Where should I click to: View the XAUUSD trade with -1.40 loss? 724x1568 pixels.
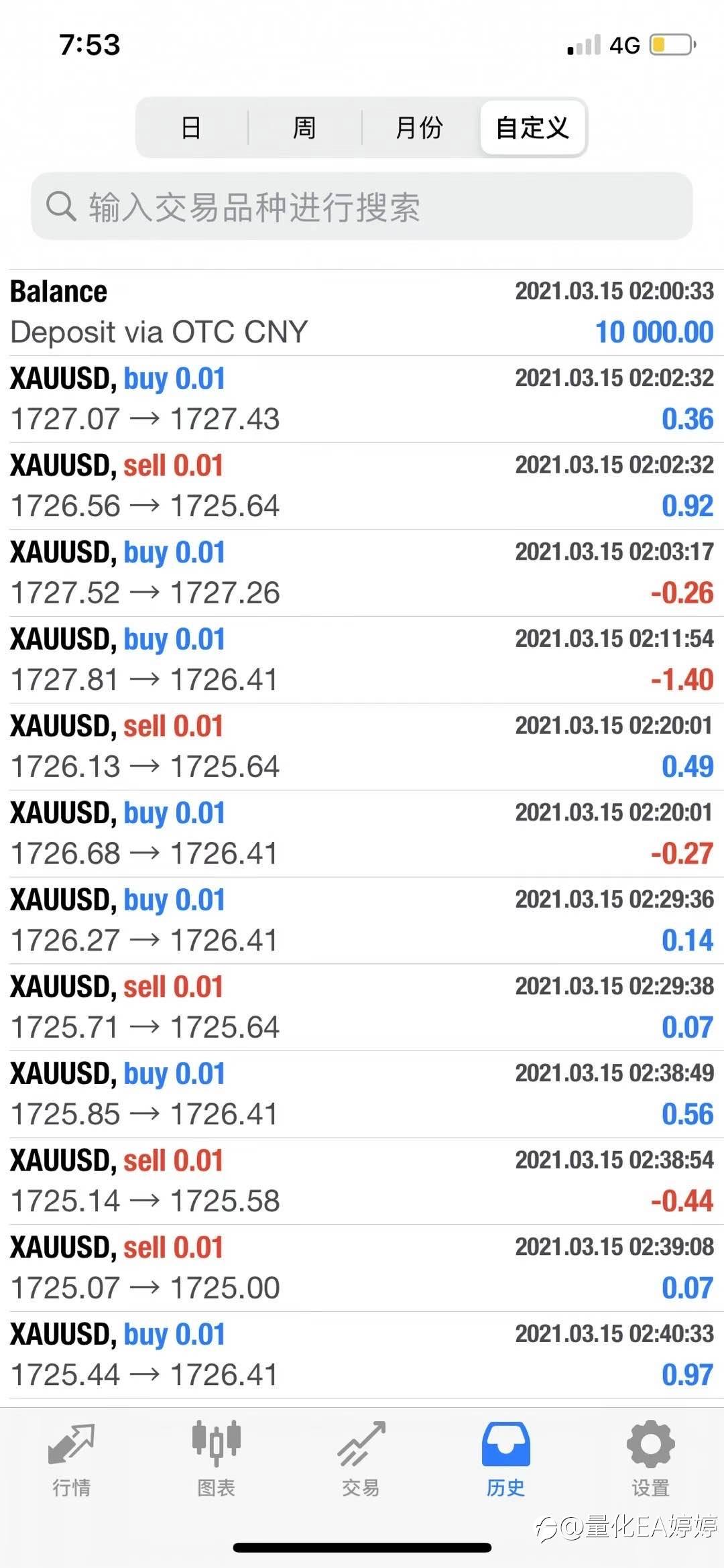pyautogui.click(x=362, y=660)
